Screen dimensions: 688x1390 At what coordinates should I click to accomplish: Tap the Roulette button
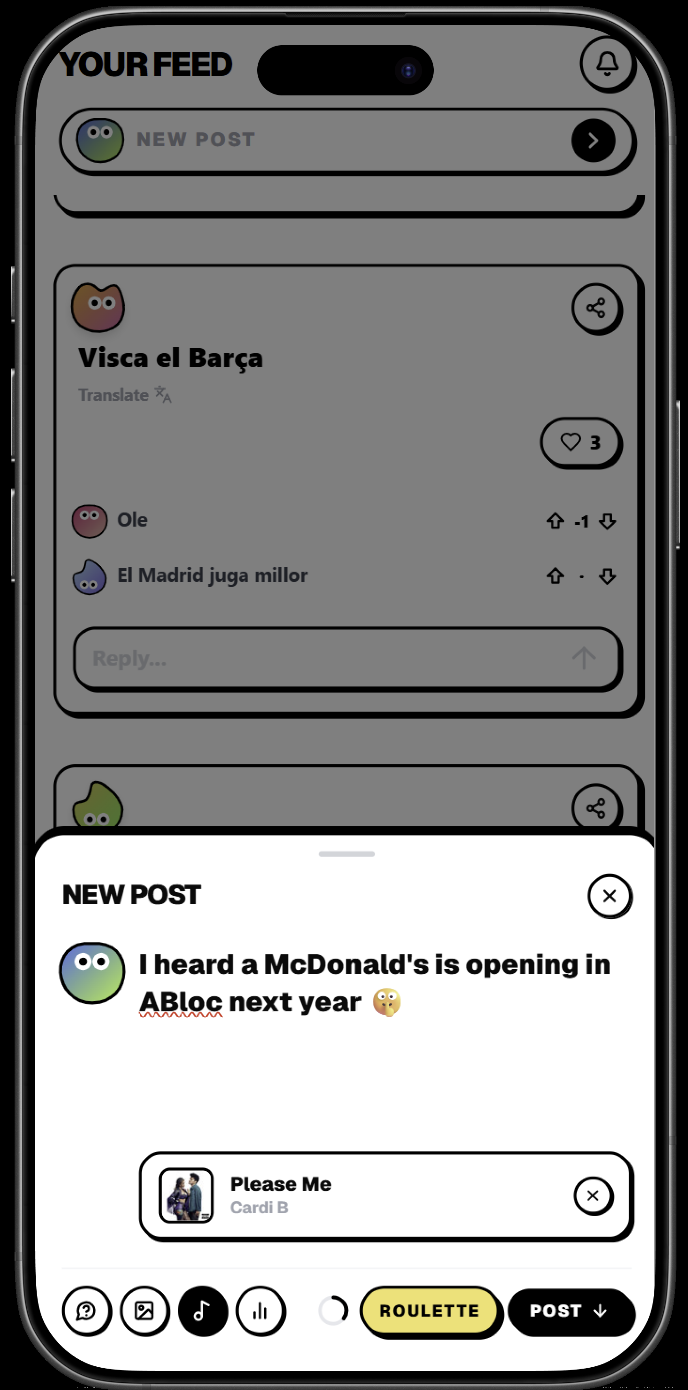pos(429,1311)
